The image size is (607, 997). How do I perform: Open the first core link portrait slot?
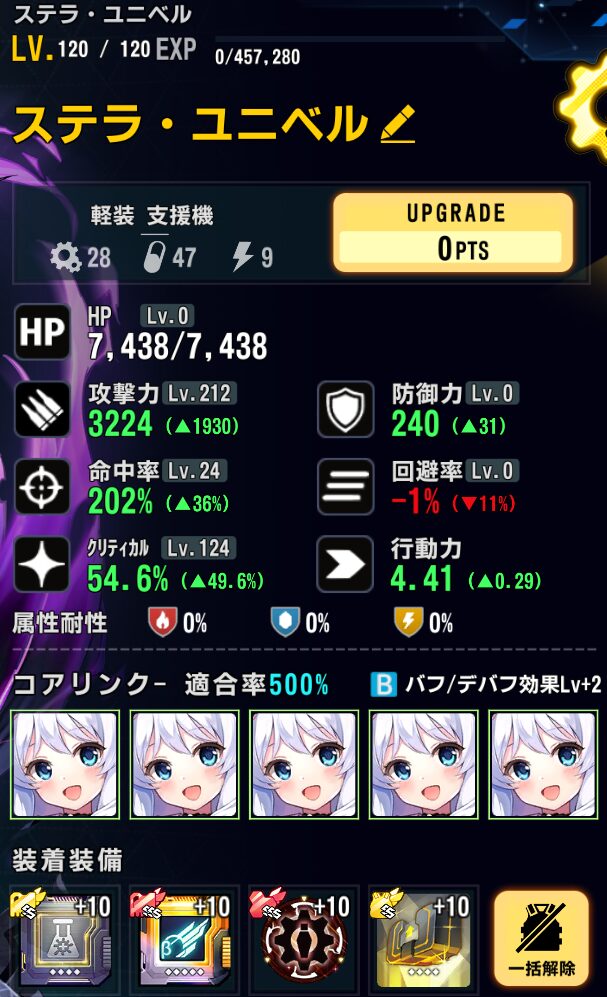pyautogui.click(x=65, y=764)
